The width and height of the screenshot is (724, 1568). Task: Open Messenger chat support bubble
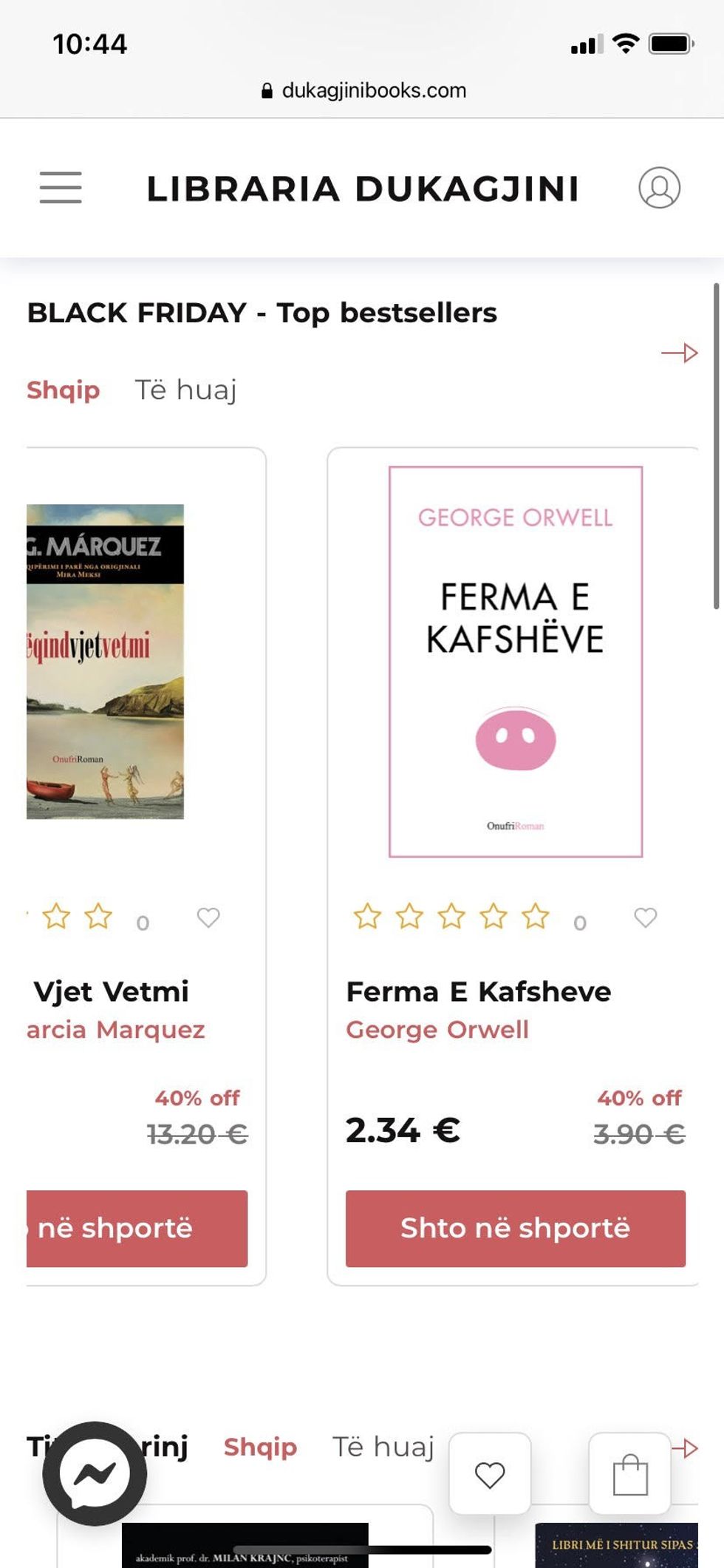click(95, 1473)
